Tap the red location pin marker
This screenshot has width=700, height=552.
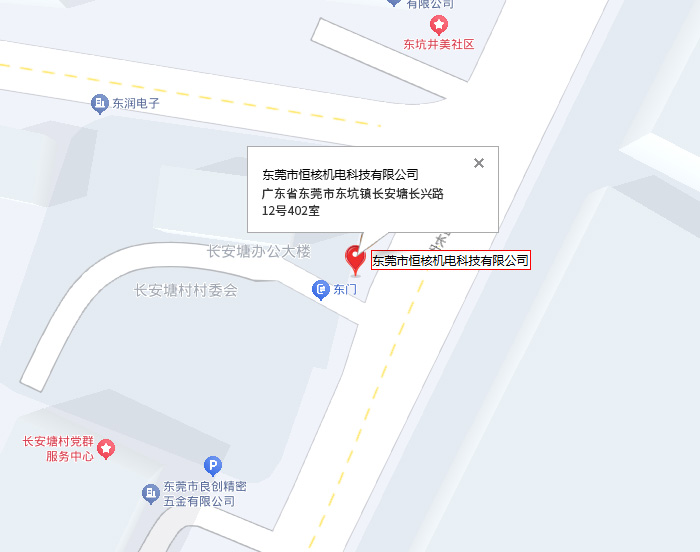[x=354, y=258]
